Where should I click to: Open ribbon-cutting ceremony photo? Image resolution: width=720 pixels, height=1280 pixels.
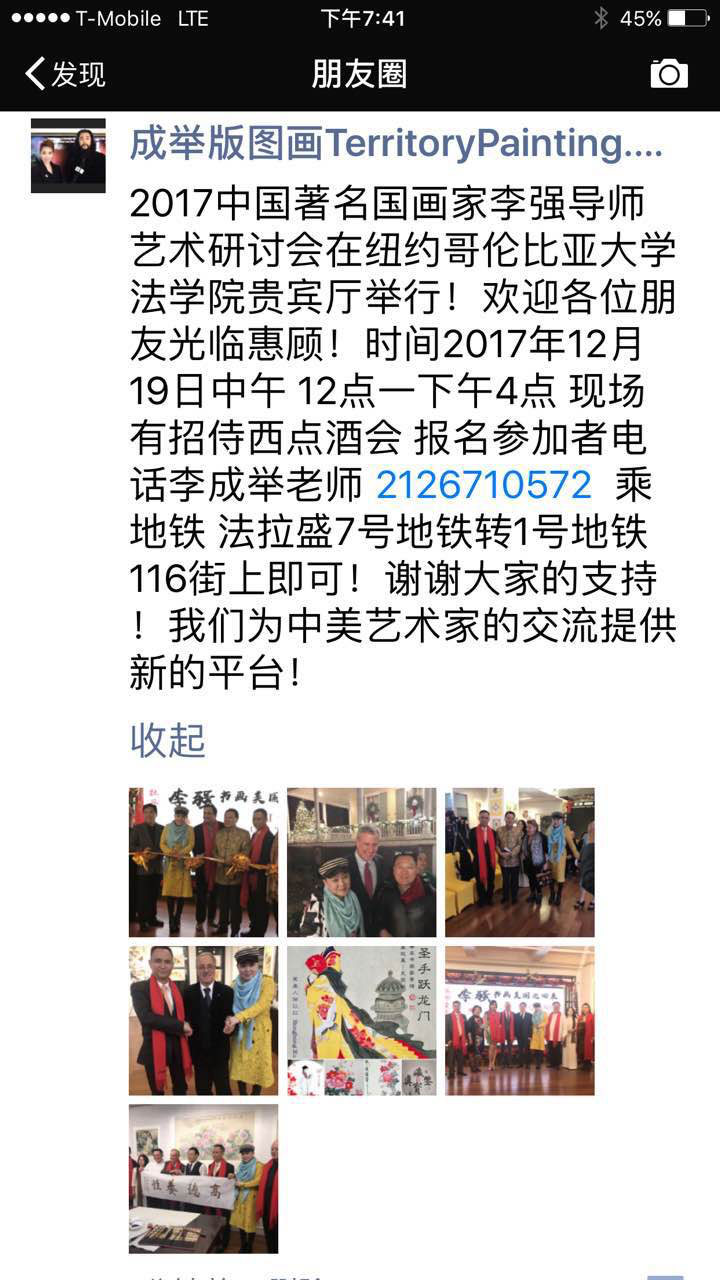tap(204, 862)
